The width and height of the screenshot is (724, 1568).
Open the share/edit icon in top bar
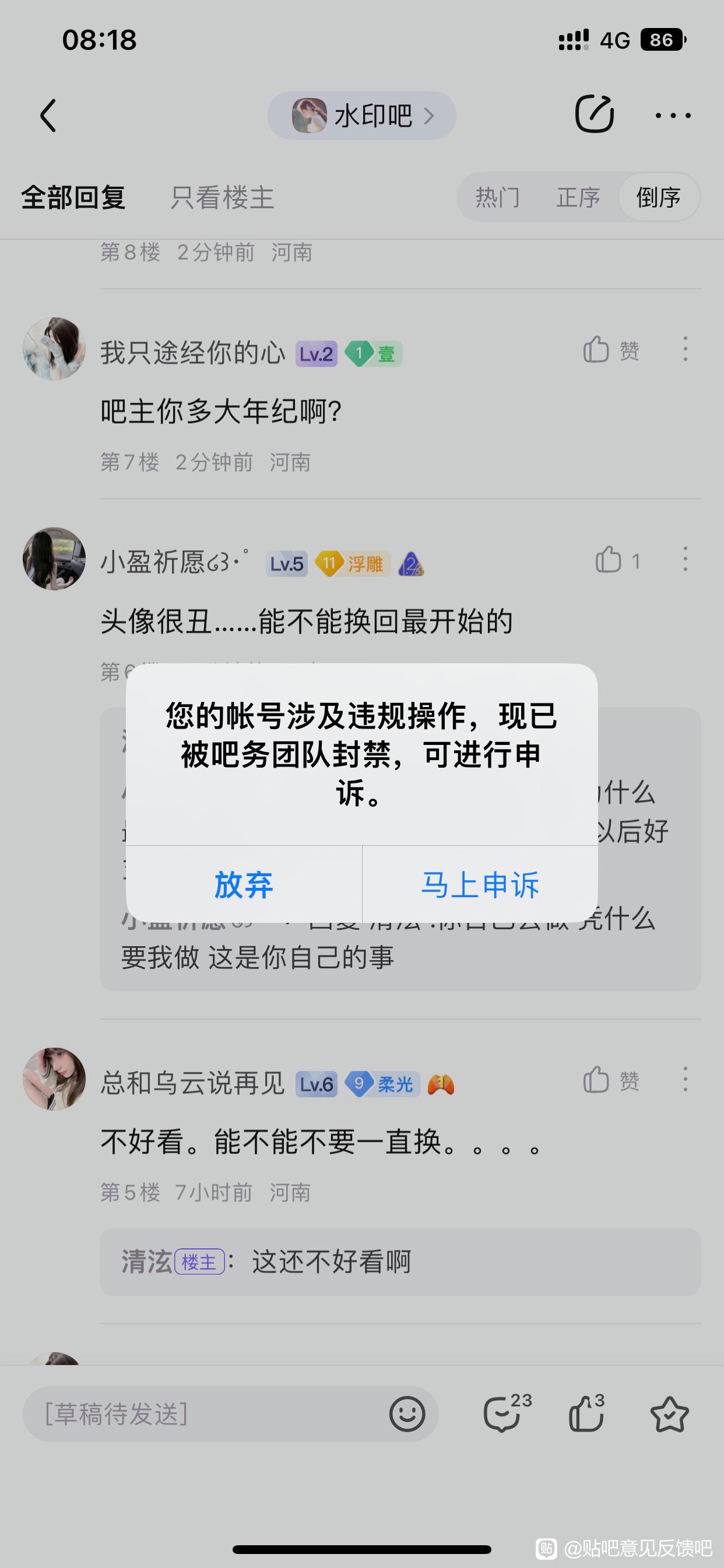[594, 114]
